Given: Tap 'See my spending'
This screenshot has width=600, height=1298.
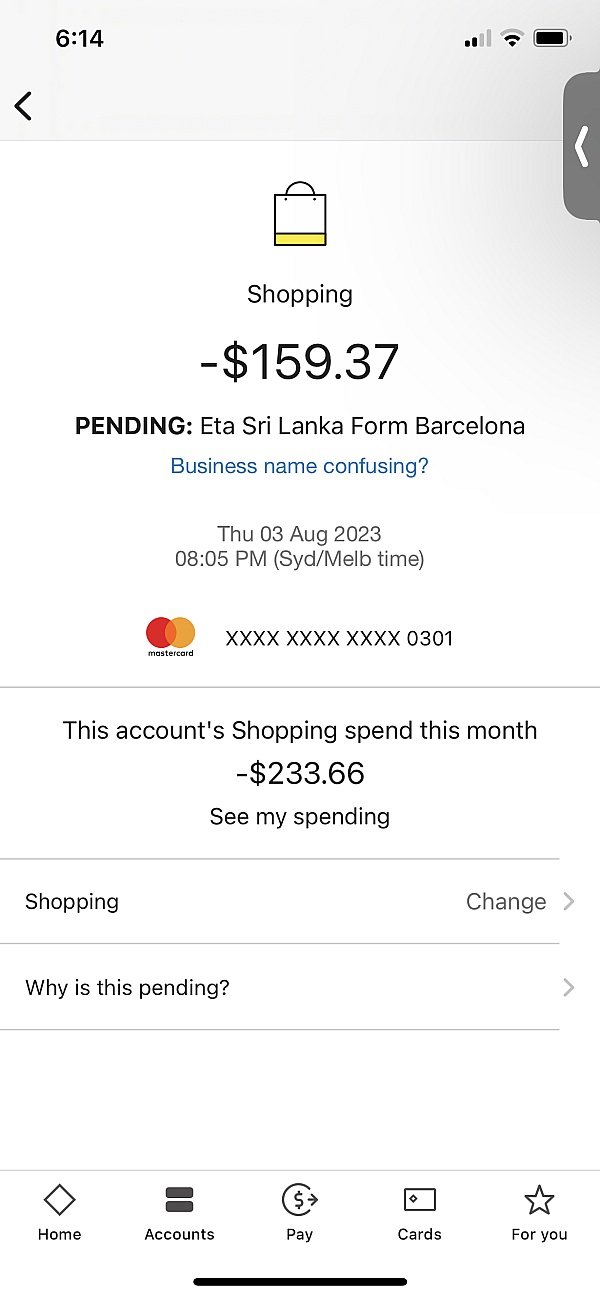Looking at the screenshot, I should (299, 817).
